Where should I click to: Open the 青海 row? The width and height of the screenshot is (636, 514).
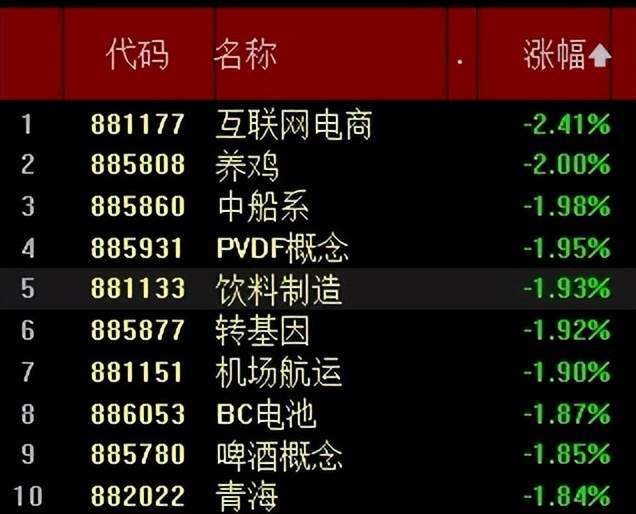(247, 495)
